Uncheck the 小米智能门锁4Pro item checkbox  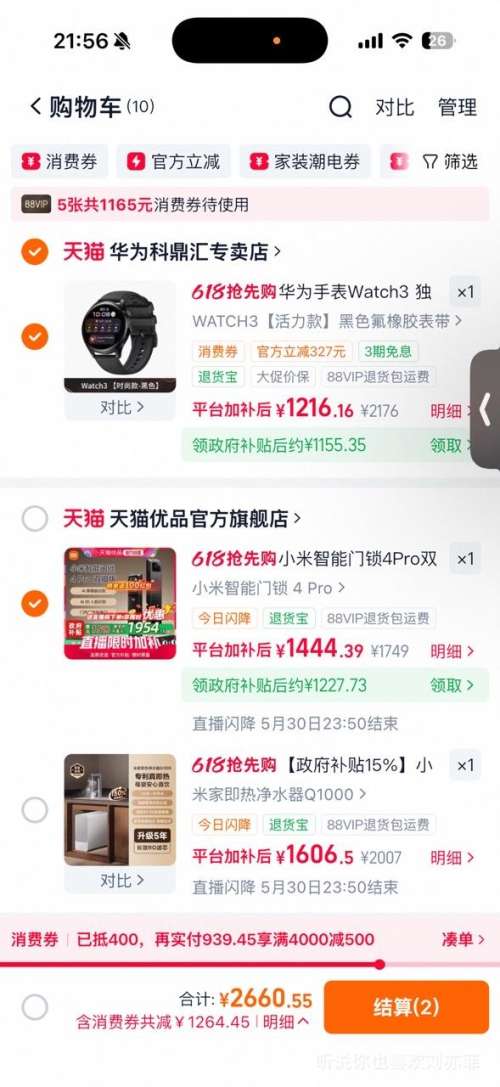pos(35,604)
